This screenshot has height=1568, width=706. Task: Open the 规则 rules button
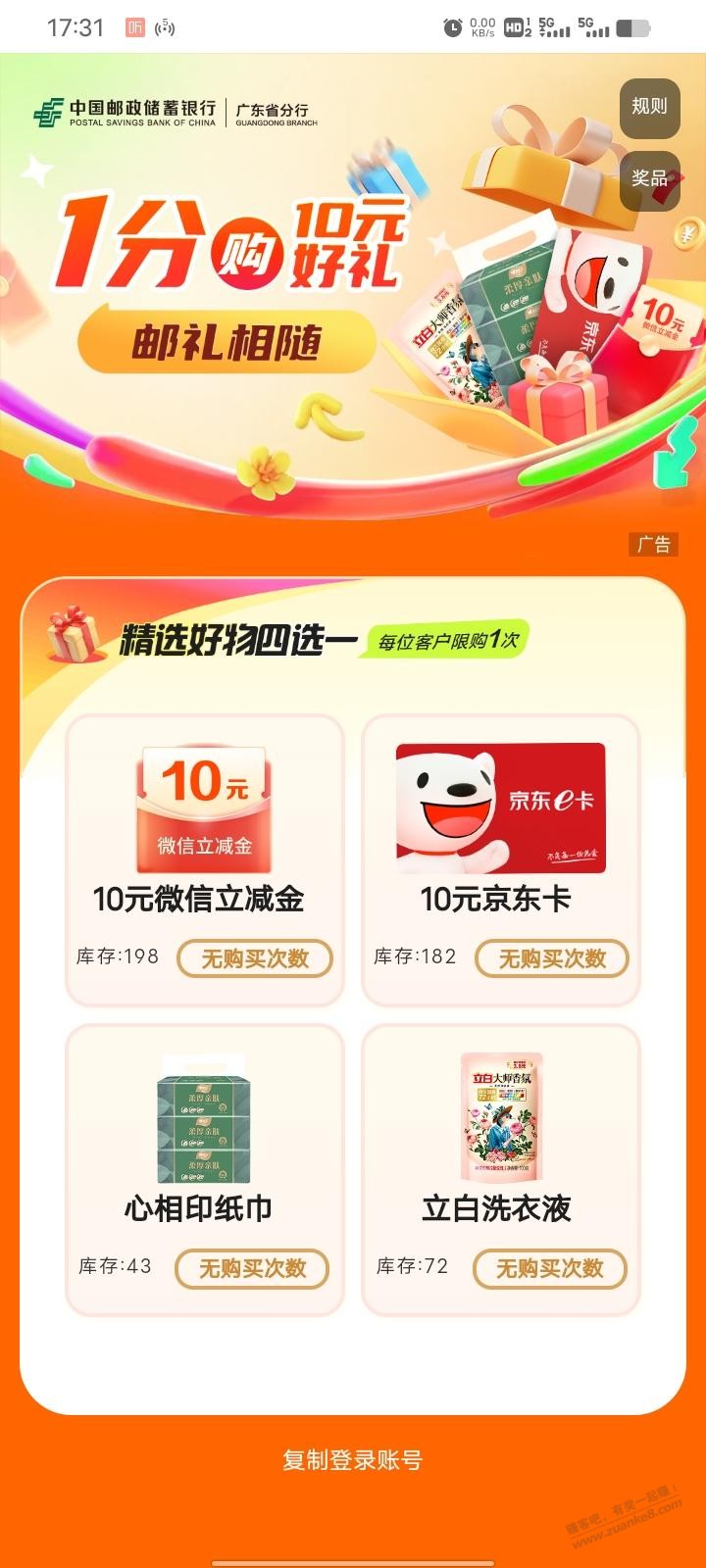pos(649,107)
